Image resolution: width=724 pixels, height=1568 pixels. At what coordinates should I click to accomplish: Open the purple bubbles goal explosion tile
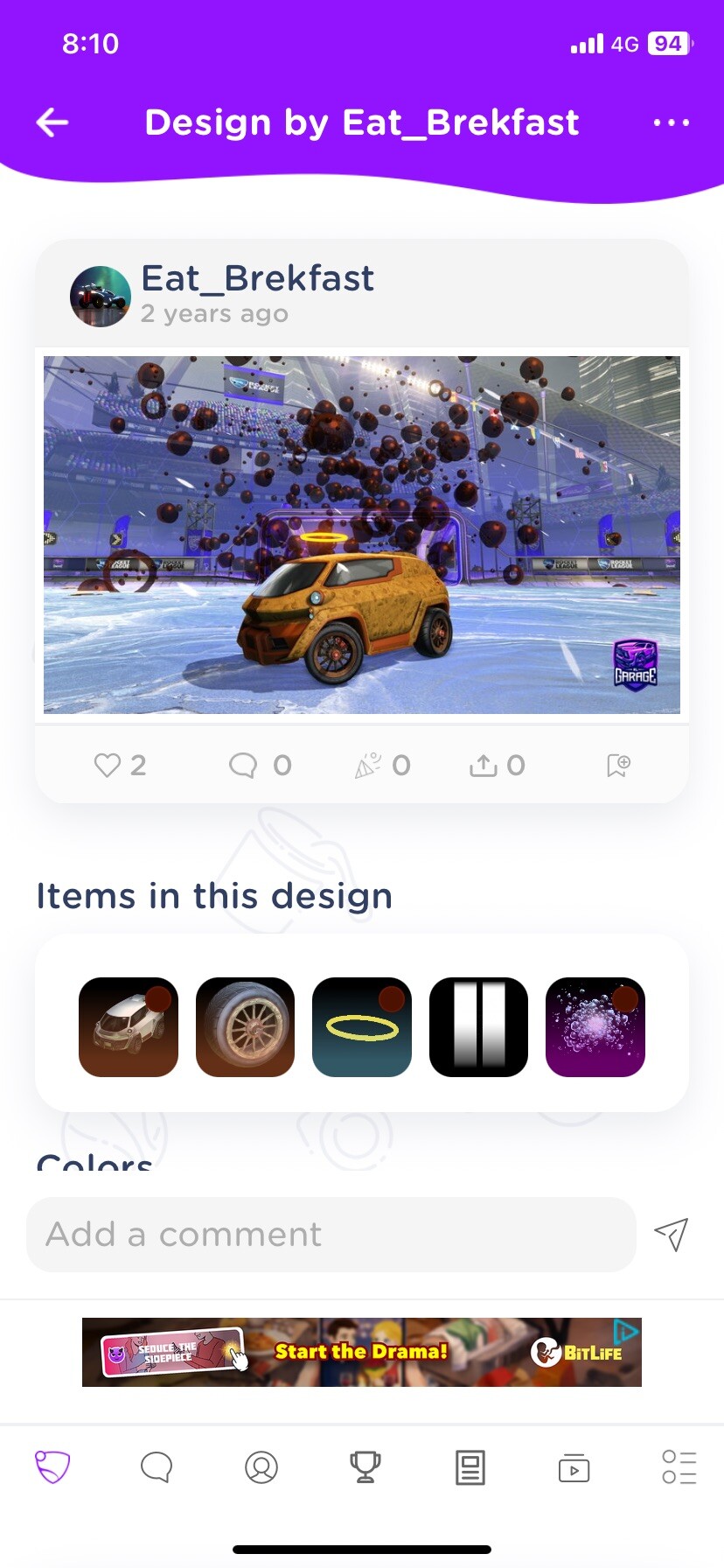pyautogui.click(x=595, y=1027)
